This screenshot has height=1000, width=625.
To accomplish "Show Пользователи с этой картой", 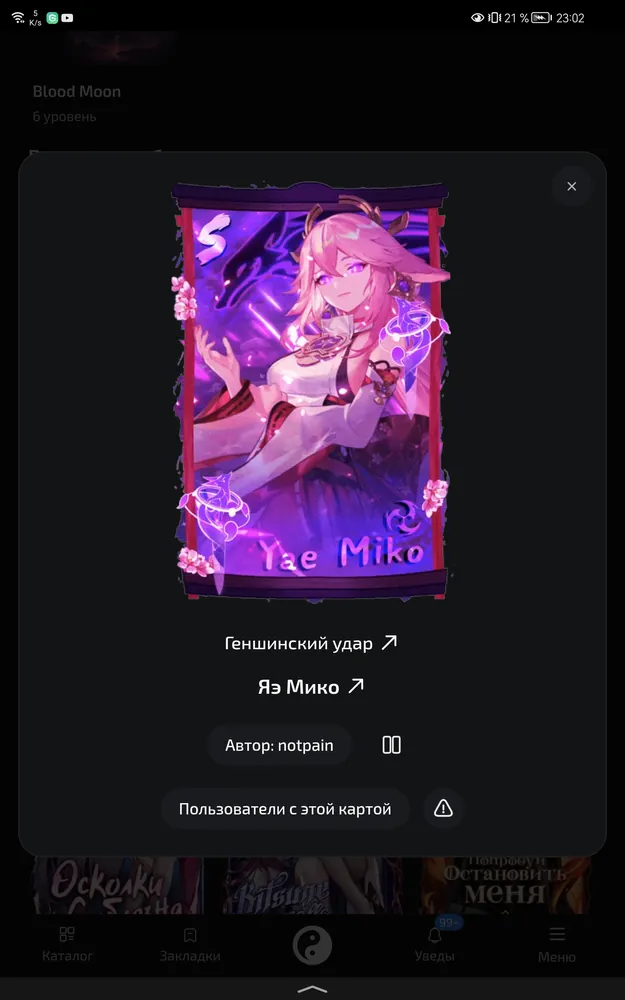I will pyautogui.click(x=285, y=809).
